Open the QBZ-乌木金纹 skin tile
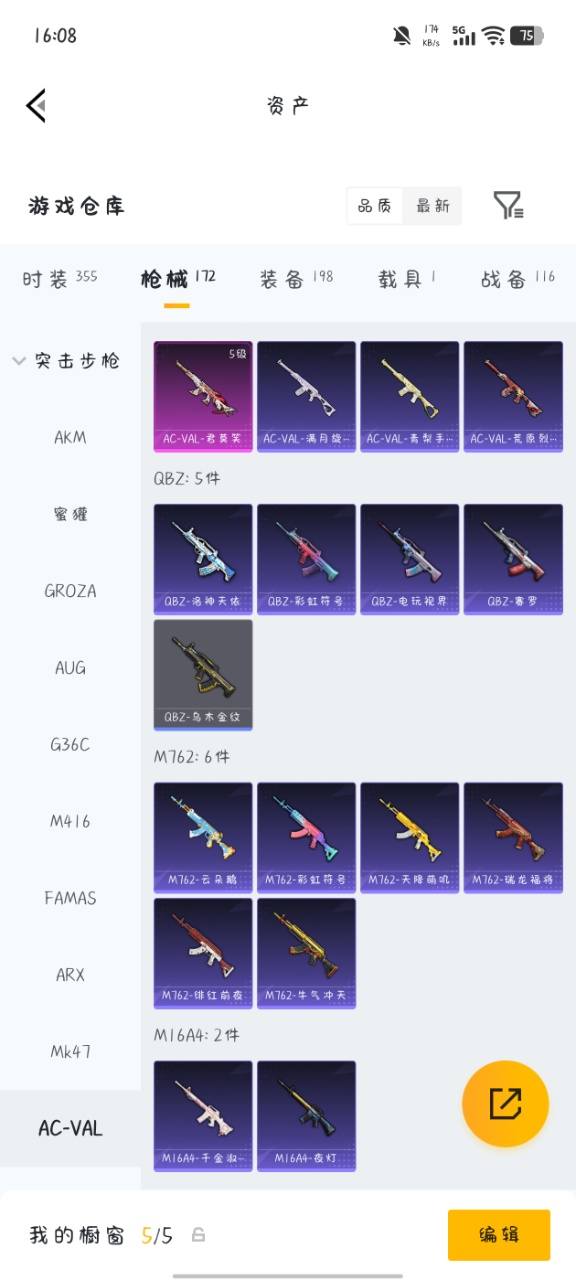Viewport: 576px width, 1280px height. (203, 674)
